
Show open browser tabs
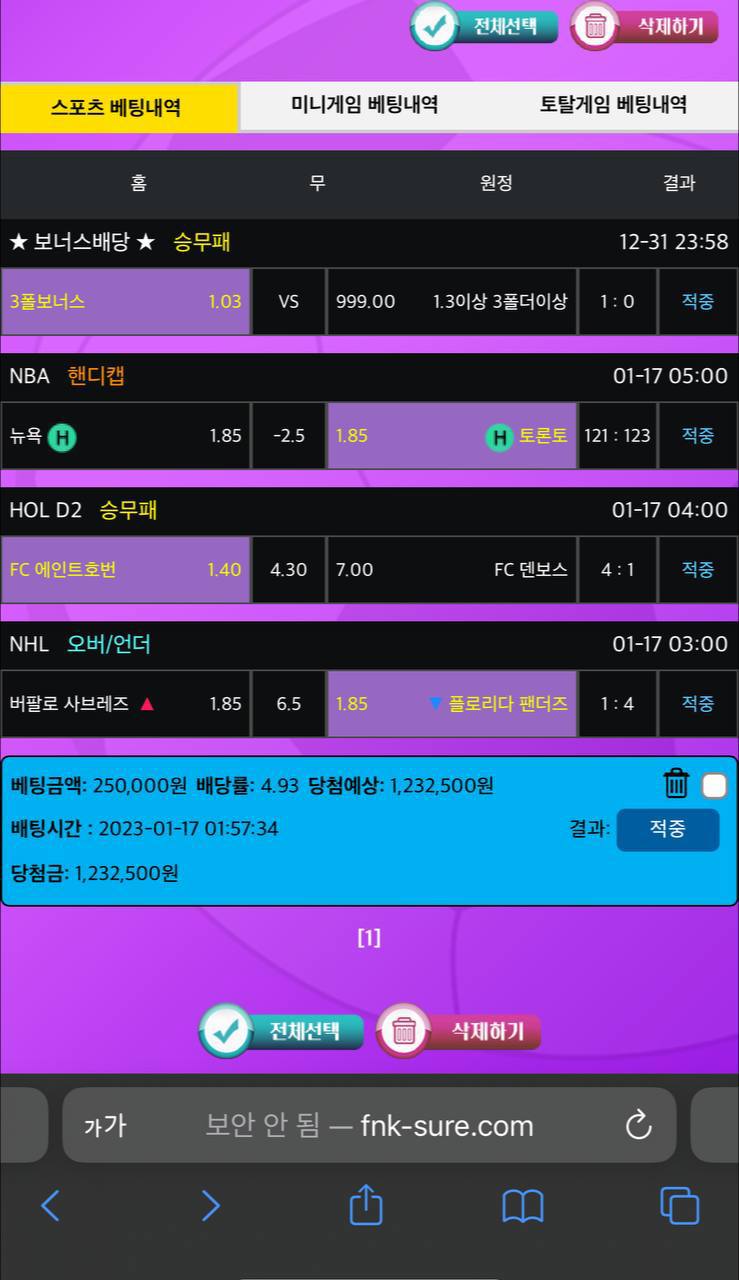[680, 1205]
